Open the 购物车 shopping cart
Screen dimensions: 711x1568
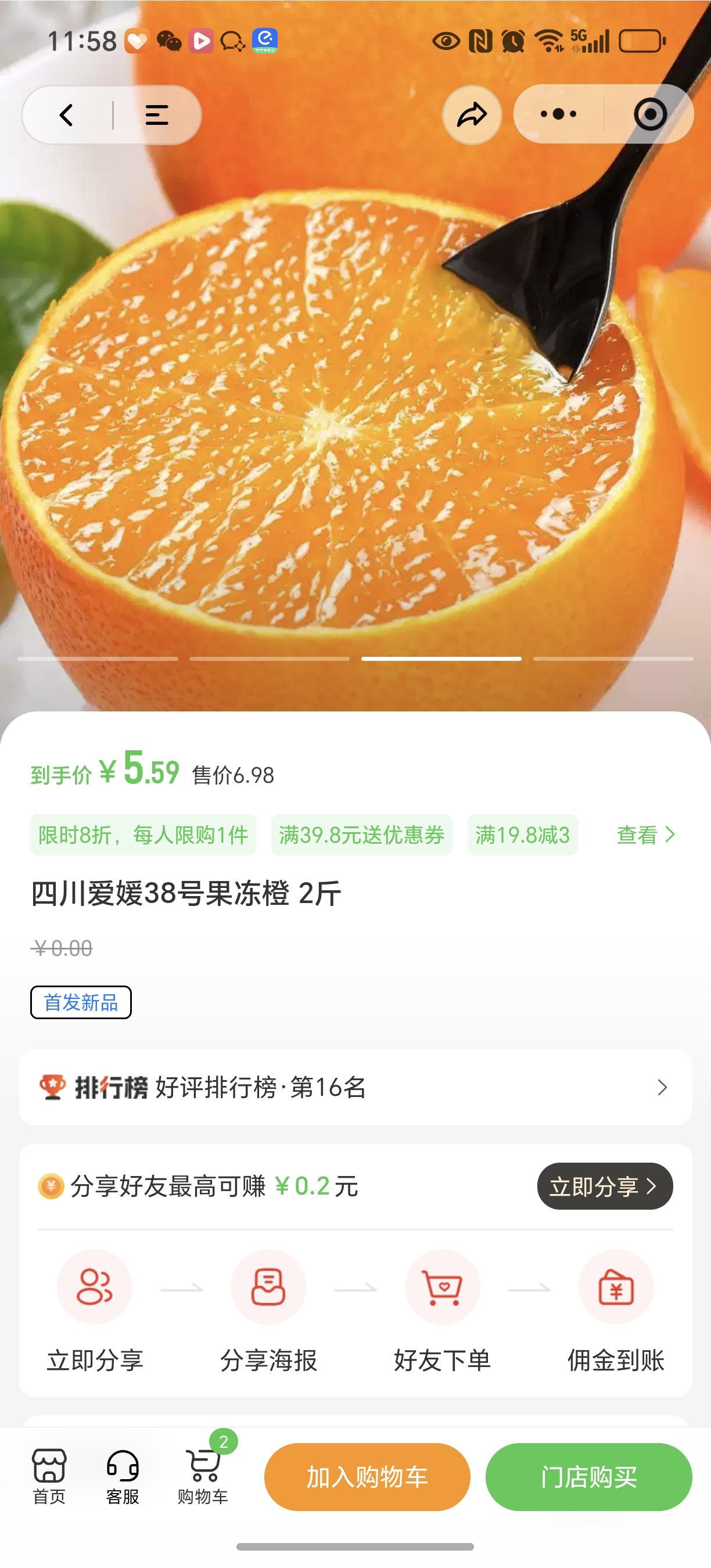pos(203,1476)
